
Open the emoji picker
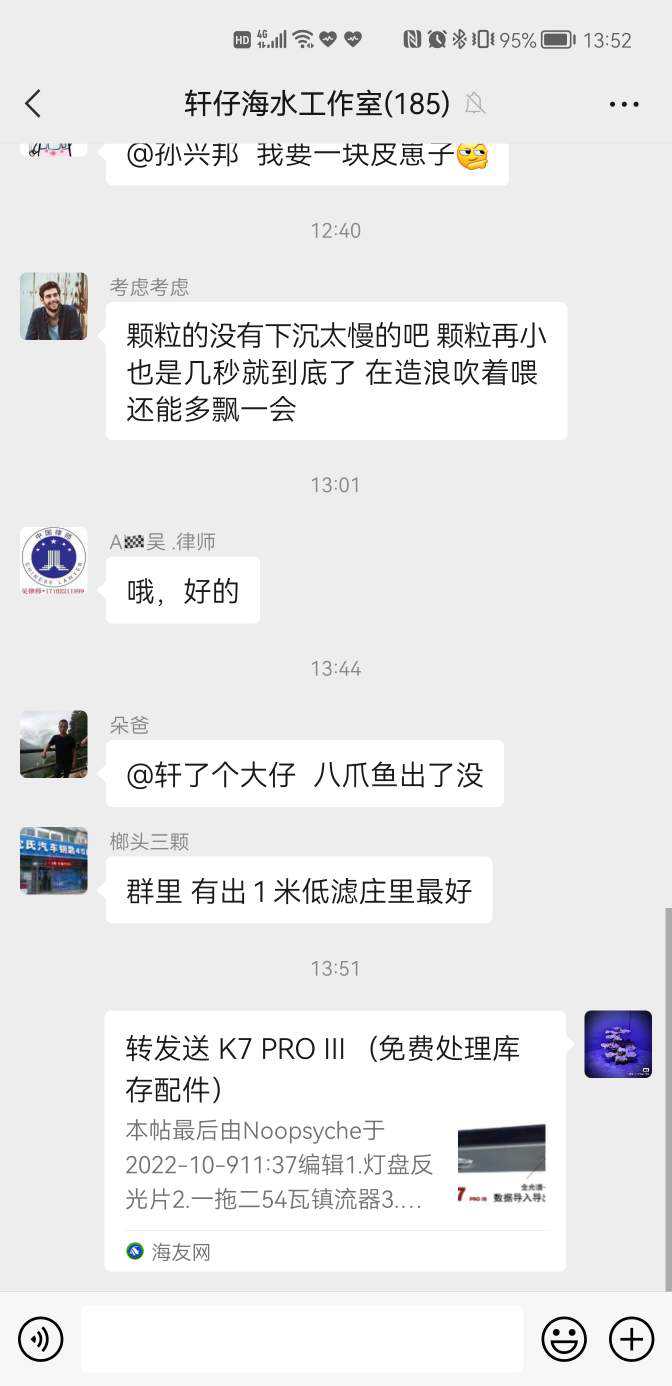(x=564, y=1338)
